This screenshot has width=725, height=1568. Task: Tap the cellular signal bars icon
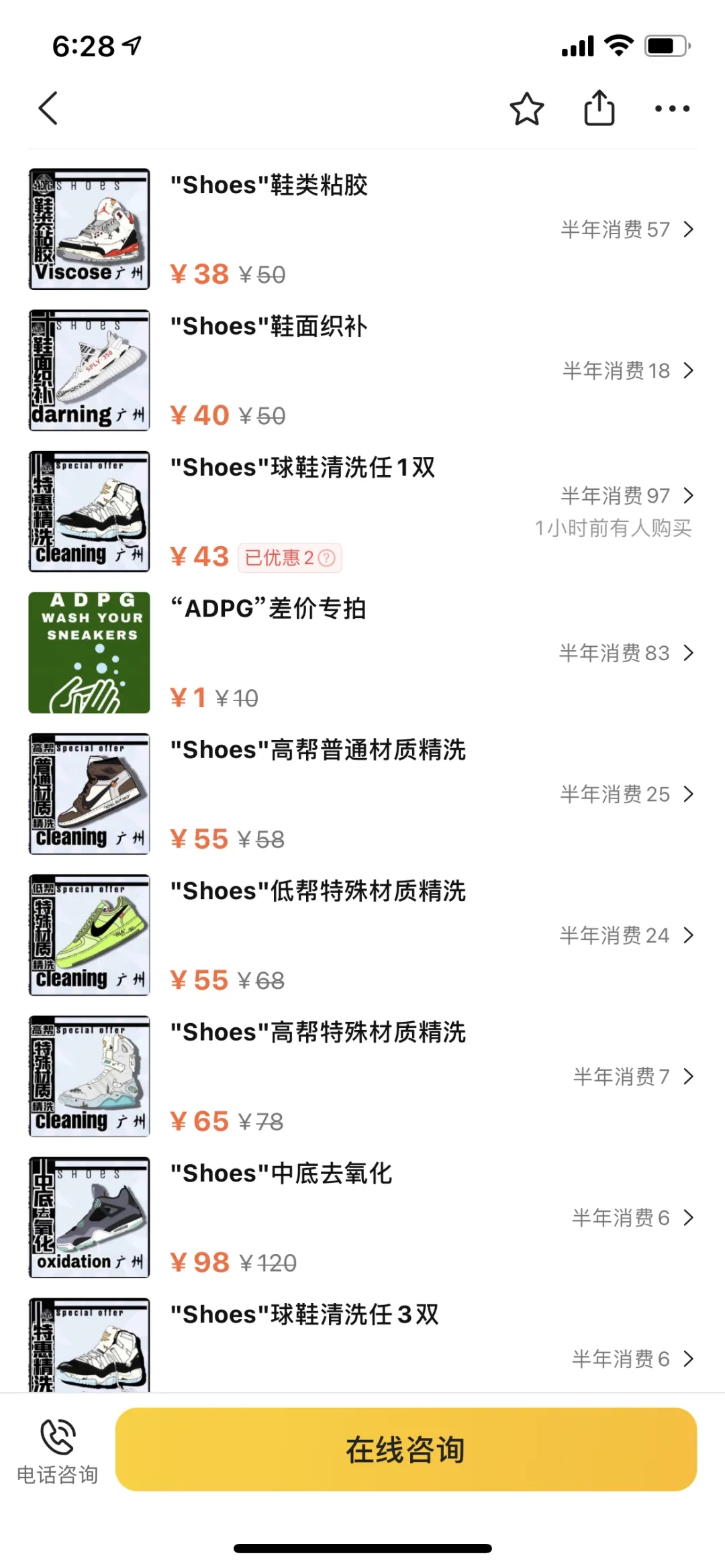pyautogui.click(x=576, y=44)
